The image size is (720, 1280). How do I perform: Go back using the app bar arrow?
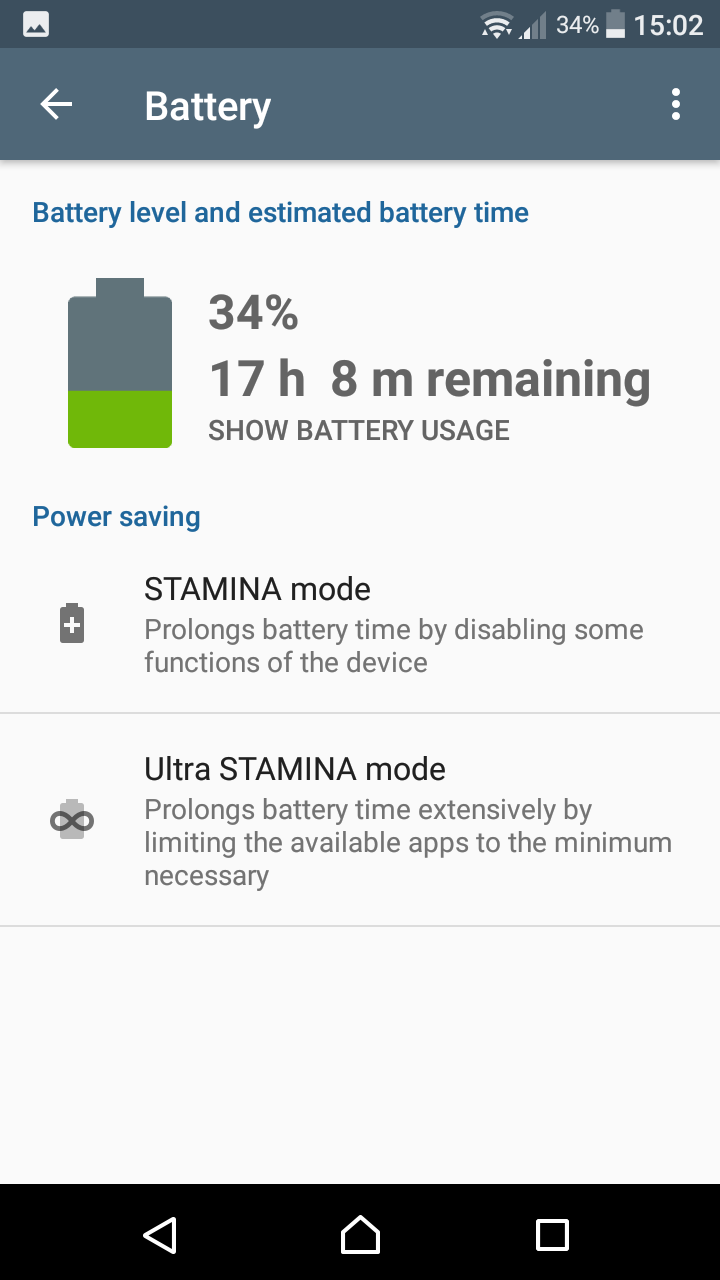(56, 105)
